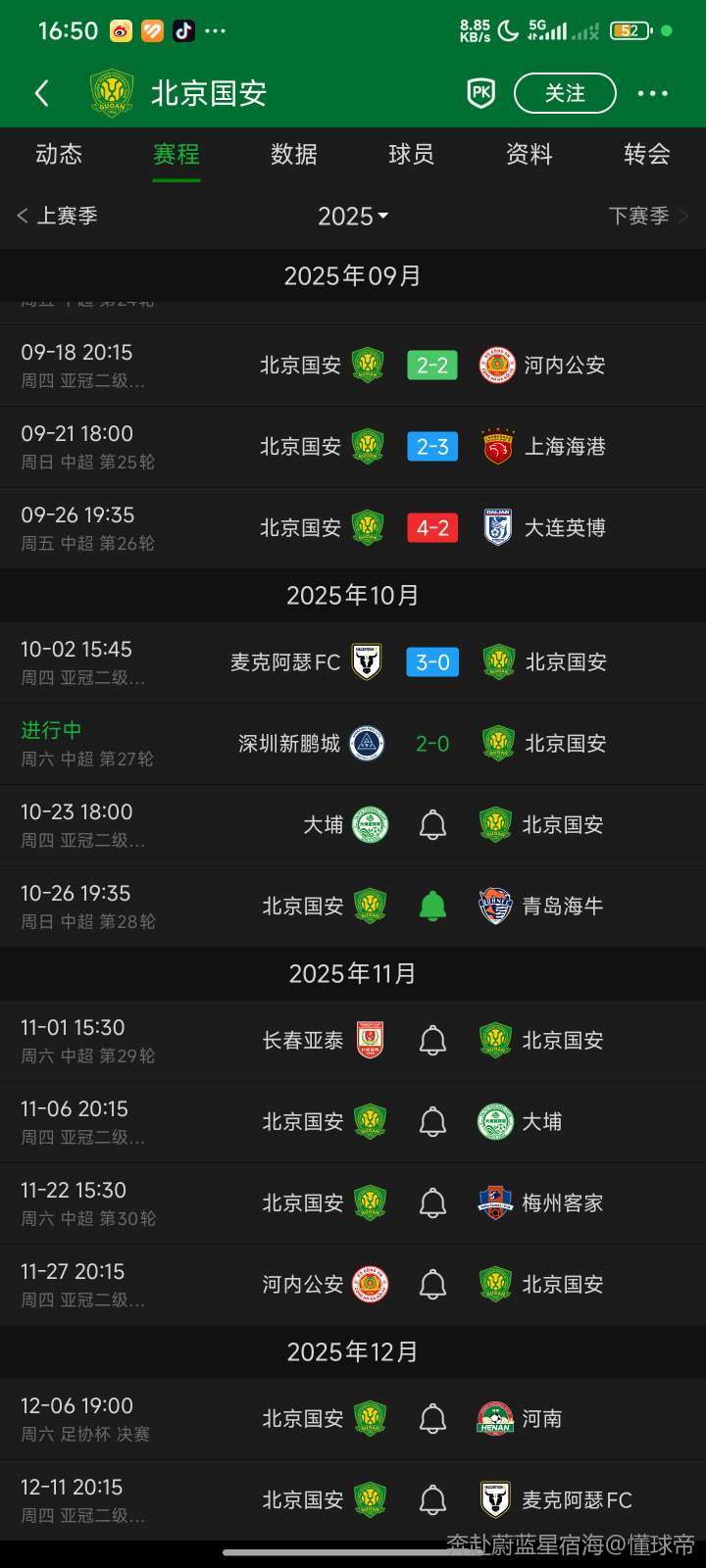The width and height of the screenshot is (706, 1568).
Task: Set a reminder bell for 大埔 vs 北京国安 on 10-23
Action: click(432, 825)
